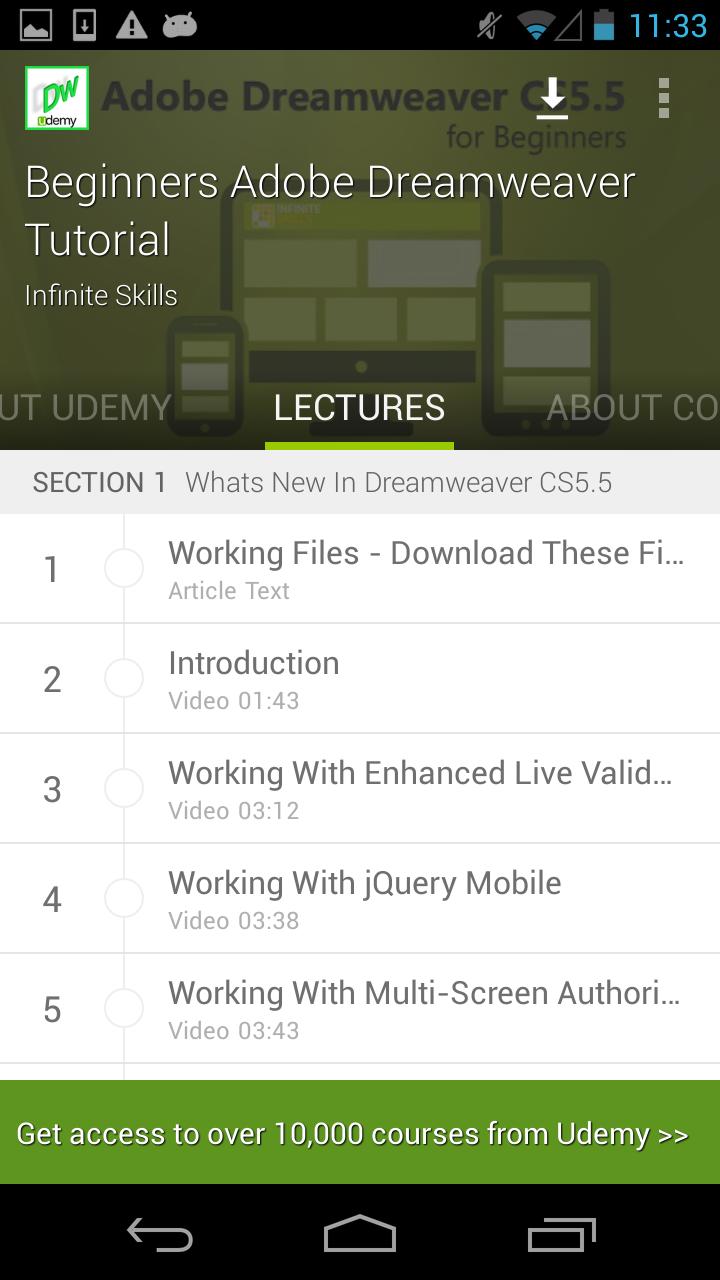Tap the Dreamweaver Udemy app icon

[57, 98]
